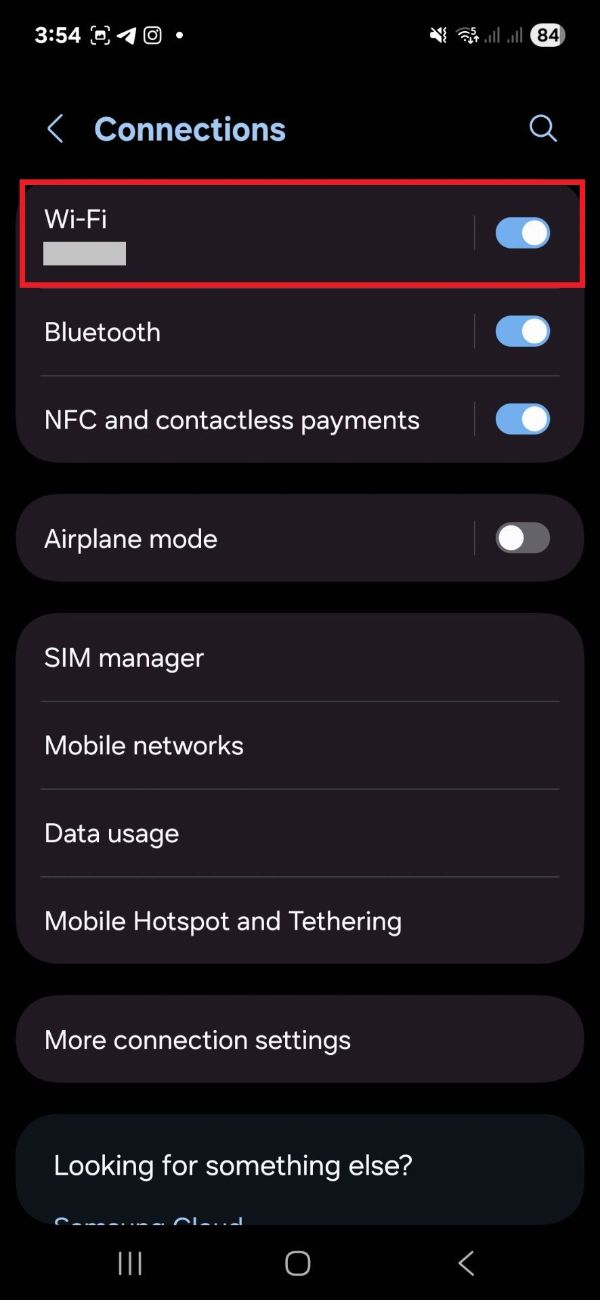Screen dimensions: 600x1300
Task: Enable the Airplane mode switch
Action: pos(522,539)
